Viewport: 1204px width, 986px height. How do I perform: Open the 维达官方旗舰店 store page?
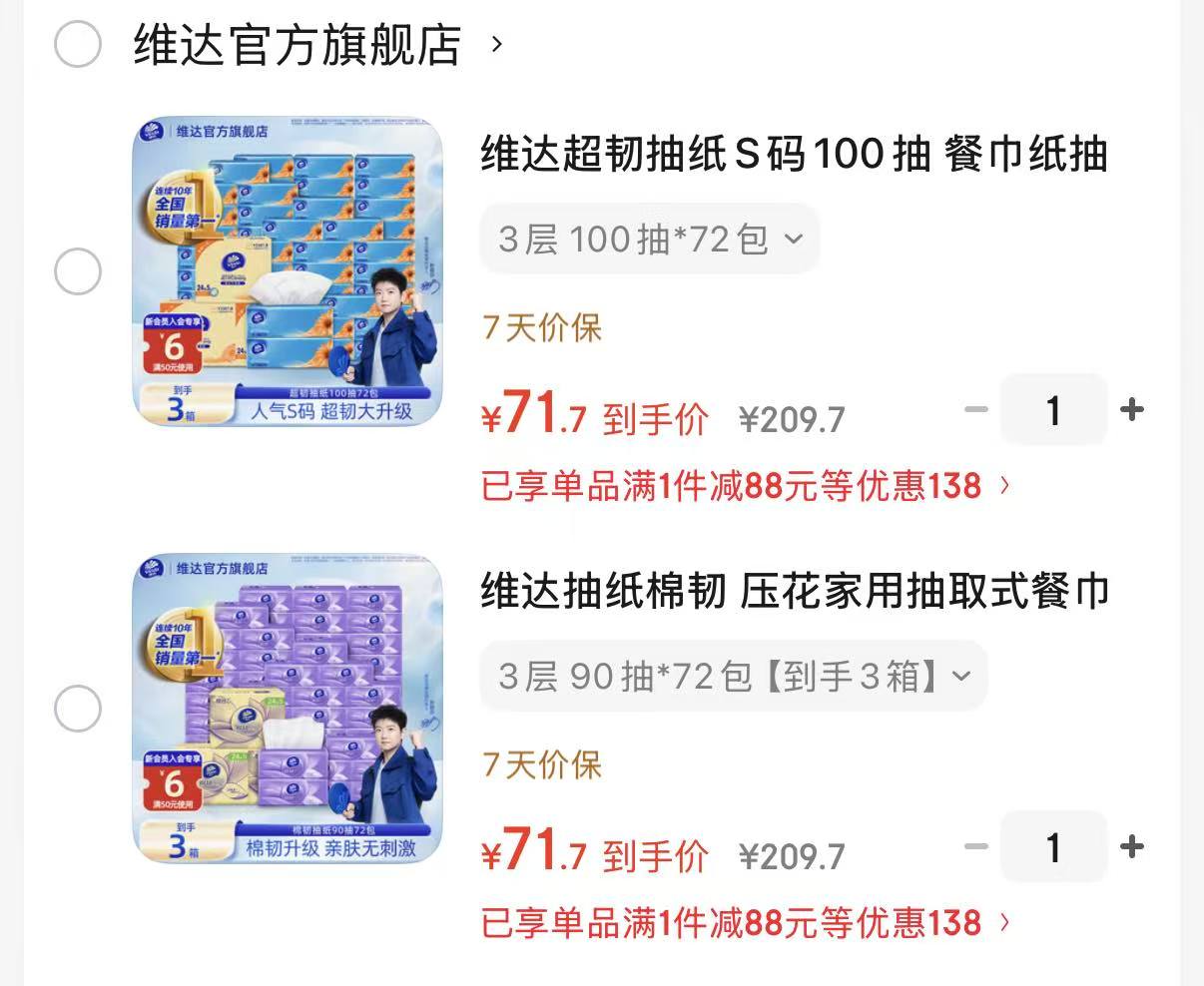(x=300, y=45)
